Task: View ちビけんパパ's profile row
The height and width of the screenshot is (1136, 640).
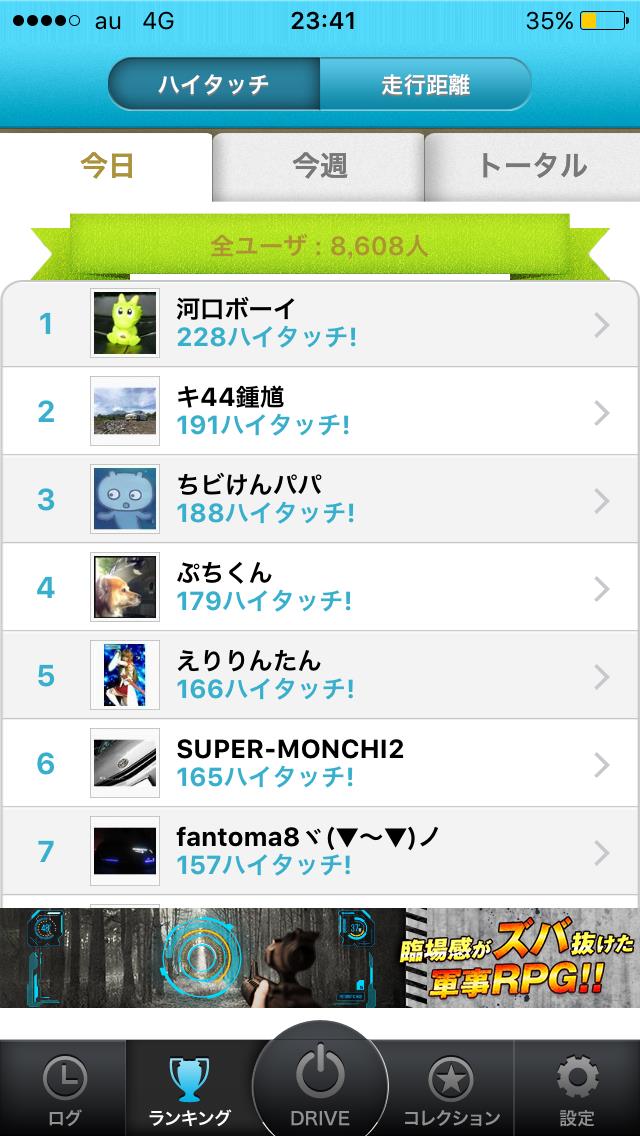Action: (320, 499)
